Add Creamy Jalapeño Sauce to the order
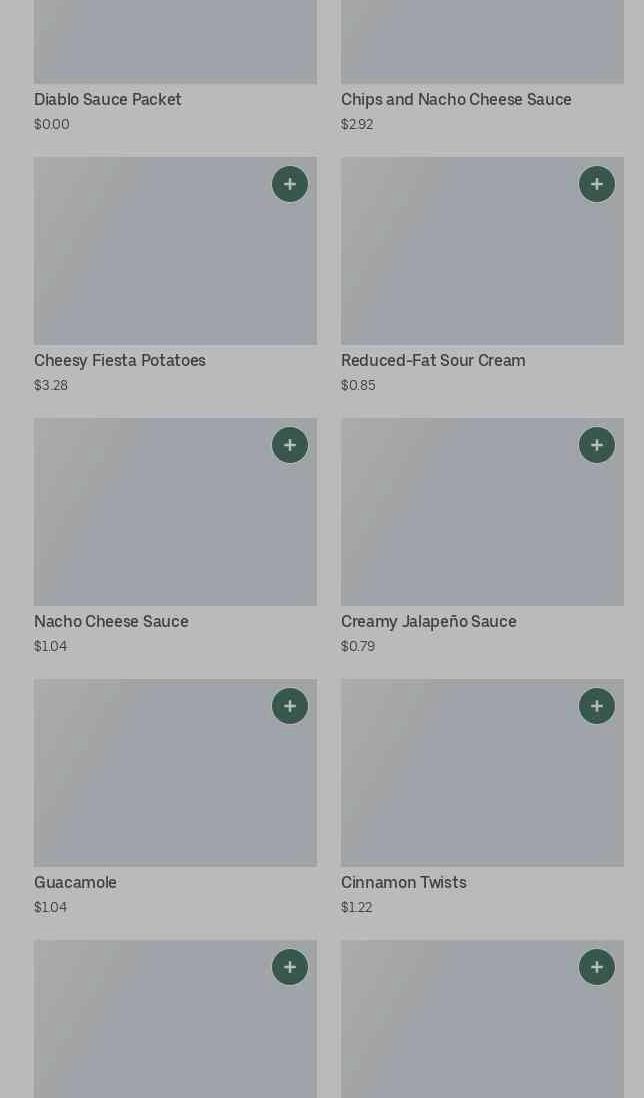 (596, 445)
